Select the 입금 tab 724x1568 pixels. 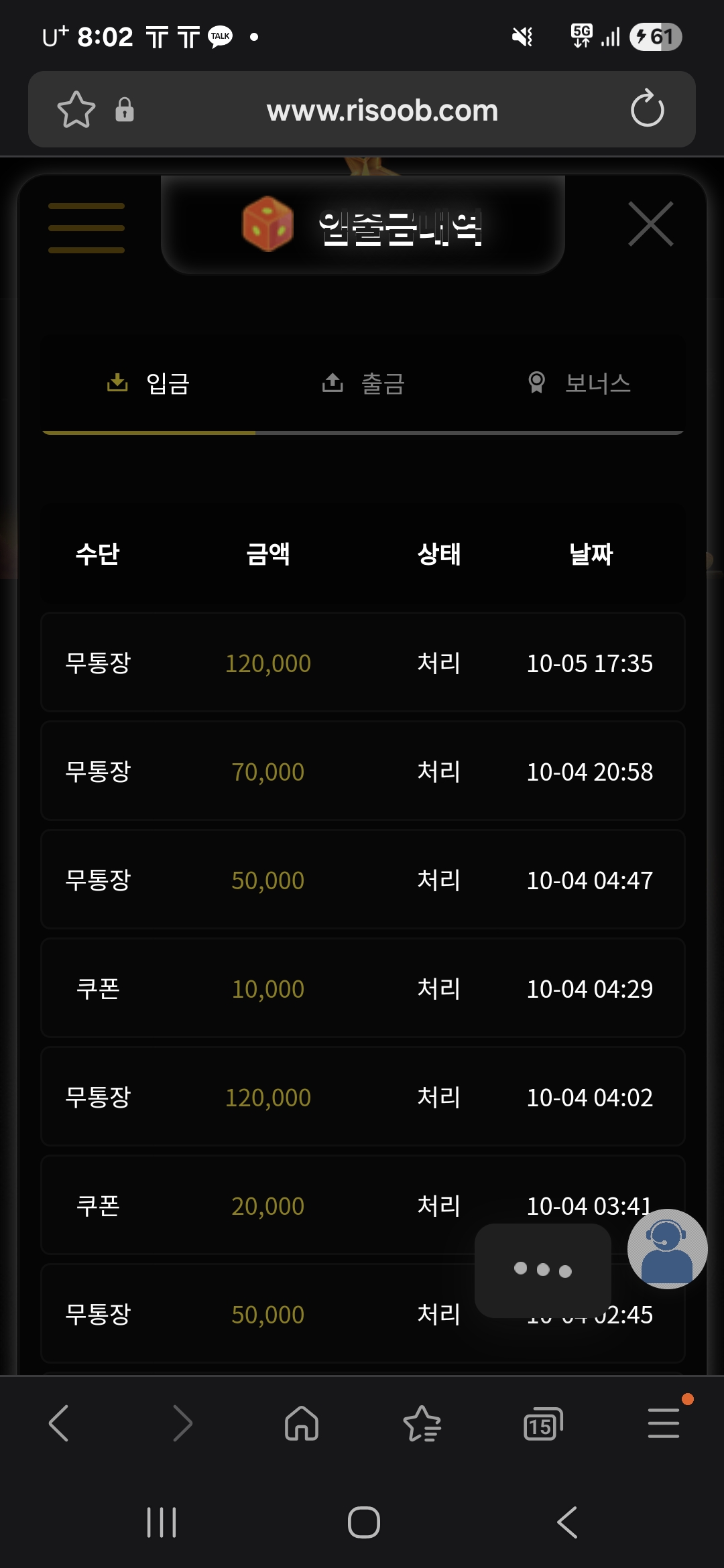[149, 384]
